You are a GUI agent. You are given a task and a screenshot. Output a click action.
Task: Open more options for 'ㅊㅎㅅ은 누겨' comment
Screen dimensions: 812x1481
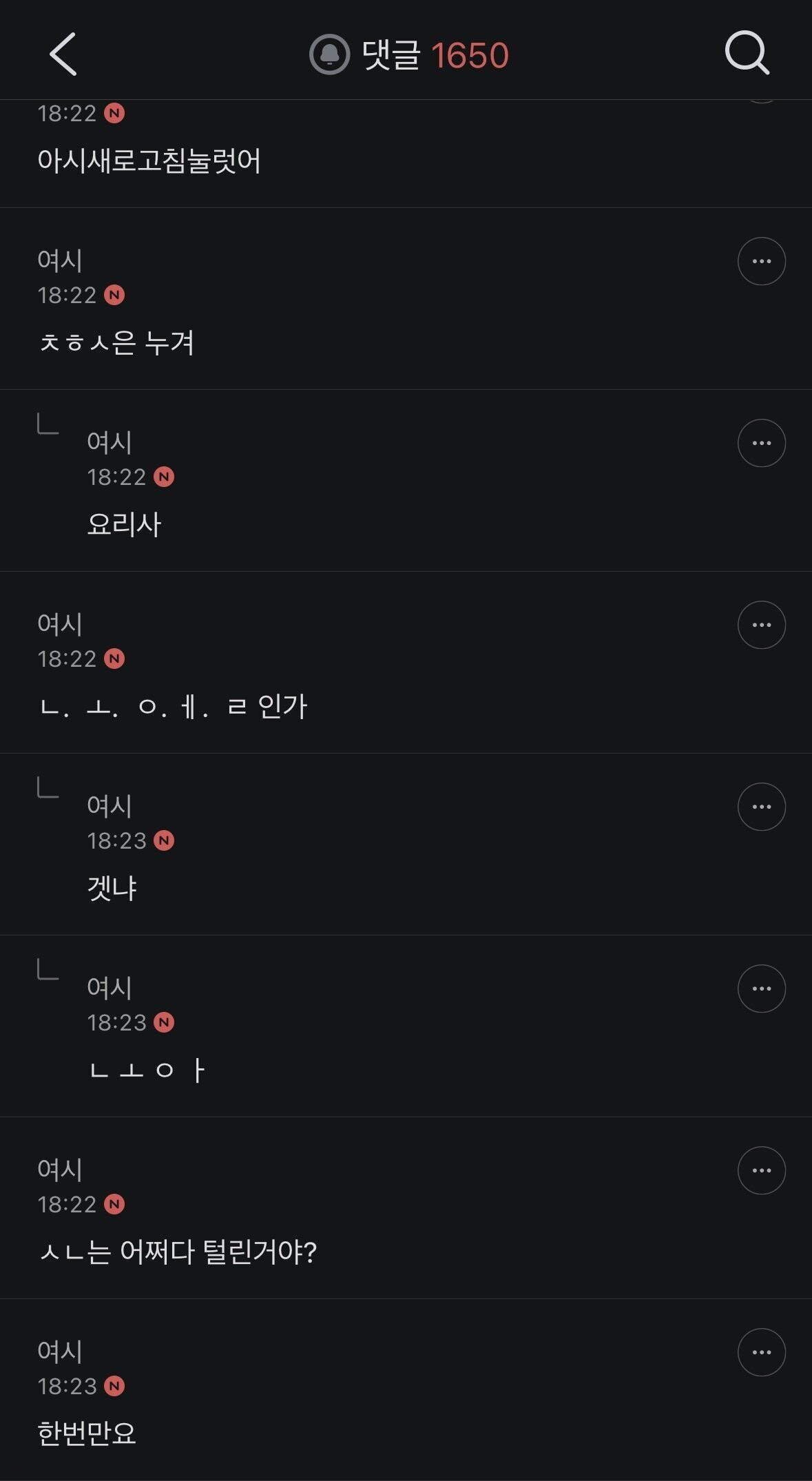point(761,261)
